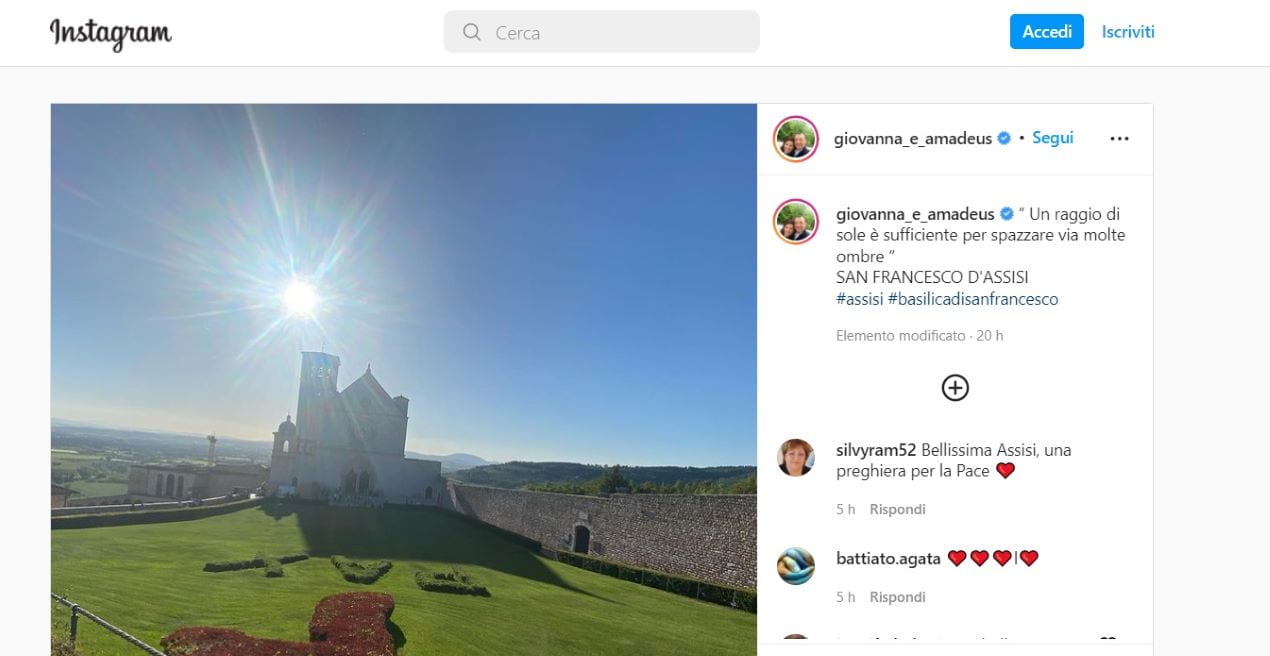
Task: Reply to battiato.agata's comment
Action: [897, 597]
